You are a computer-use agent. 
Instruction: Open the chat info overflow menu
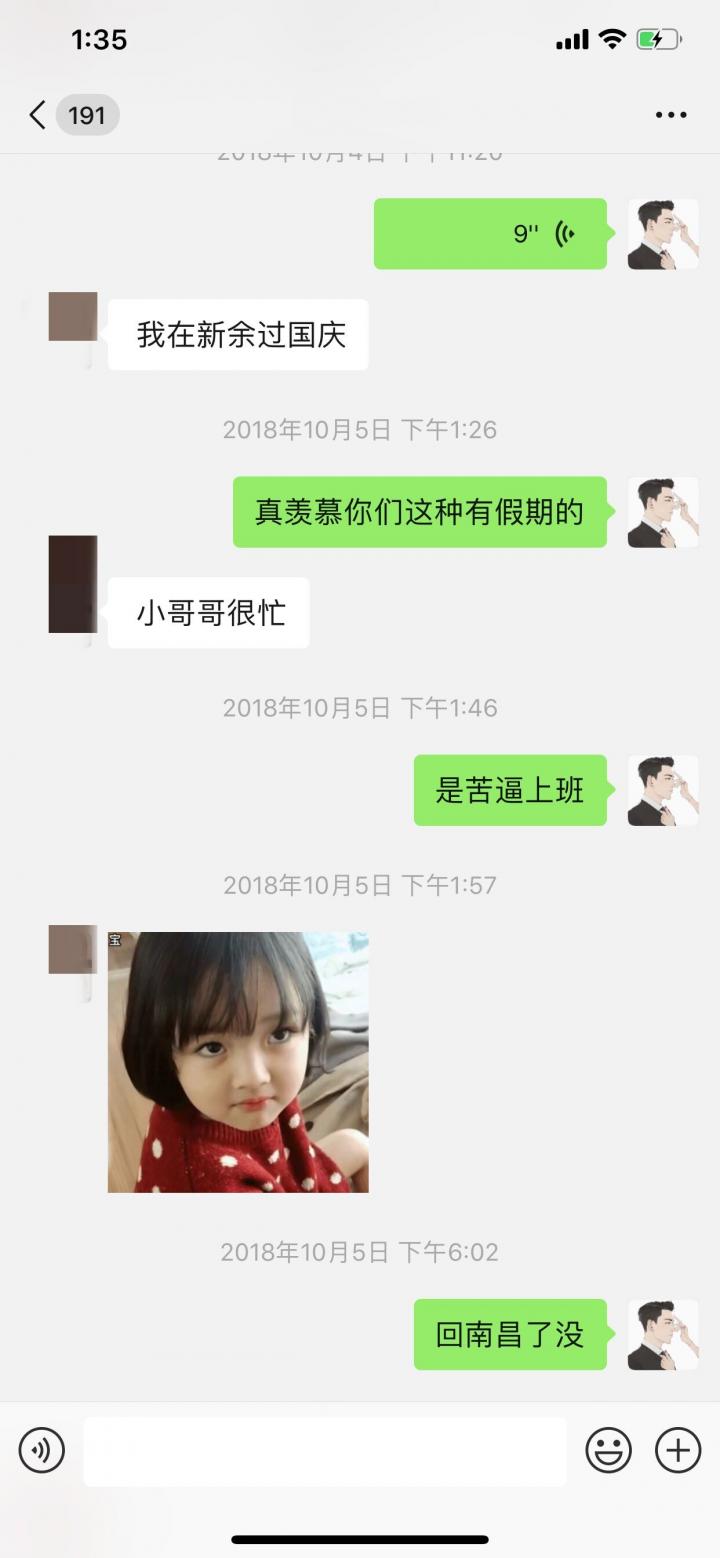671,115
